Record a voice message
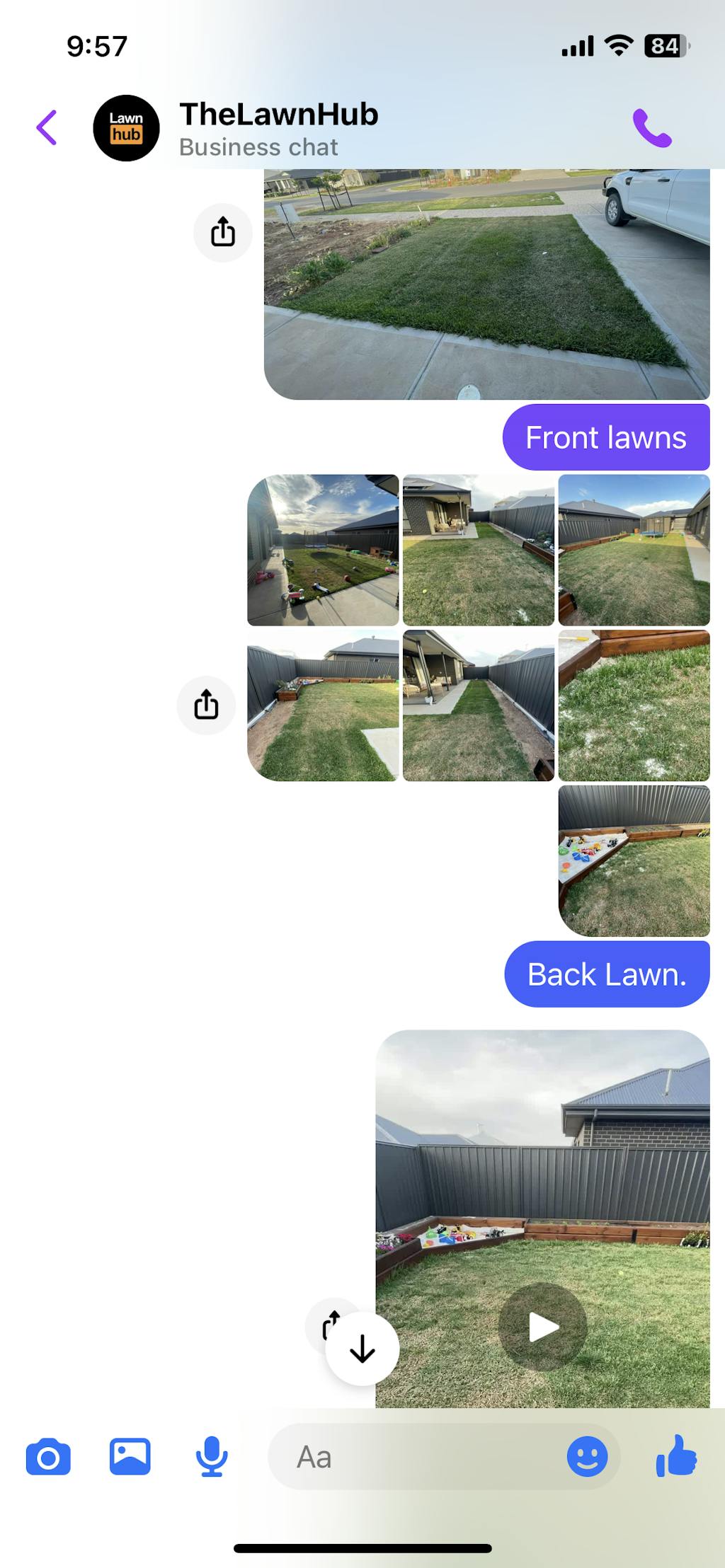The image size is (725, 1568). click(x=212, y=1457)
